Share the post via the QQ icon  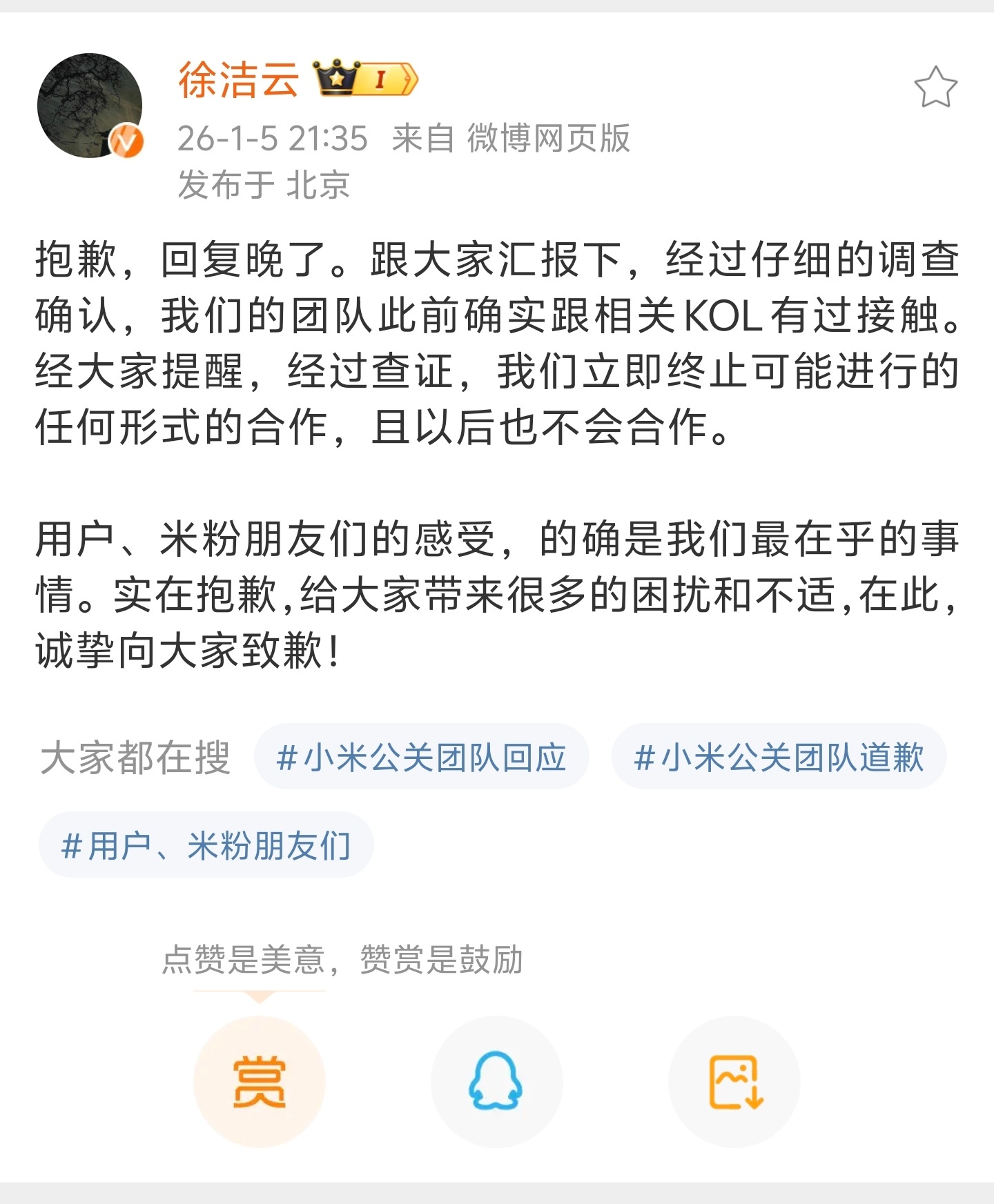(498, 1081)
